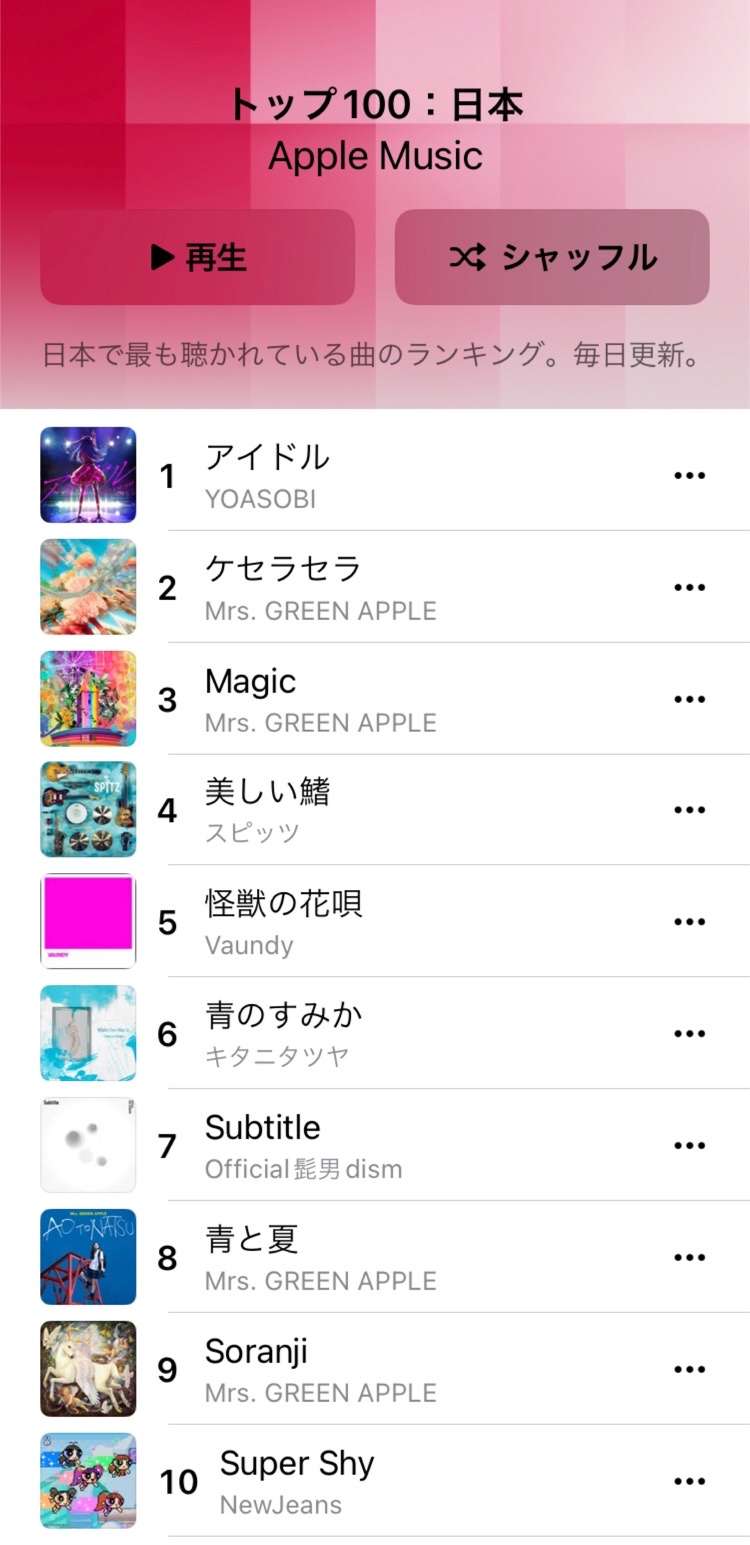The width and height of the screenshot is (750, 1545).
Task: Open more options for ケセラセラ
Action: click(x=689, y=587)
